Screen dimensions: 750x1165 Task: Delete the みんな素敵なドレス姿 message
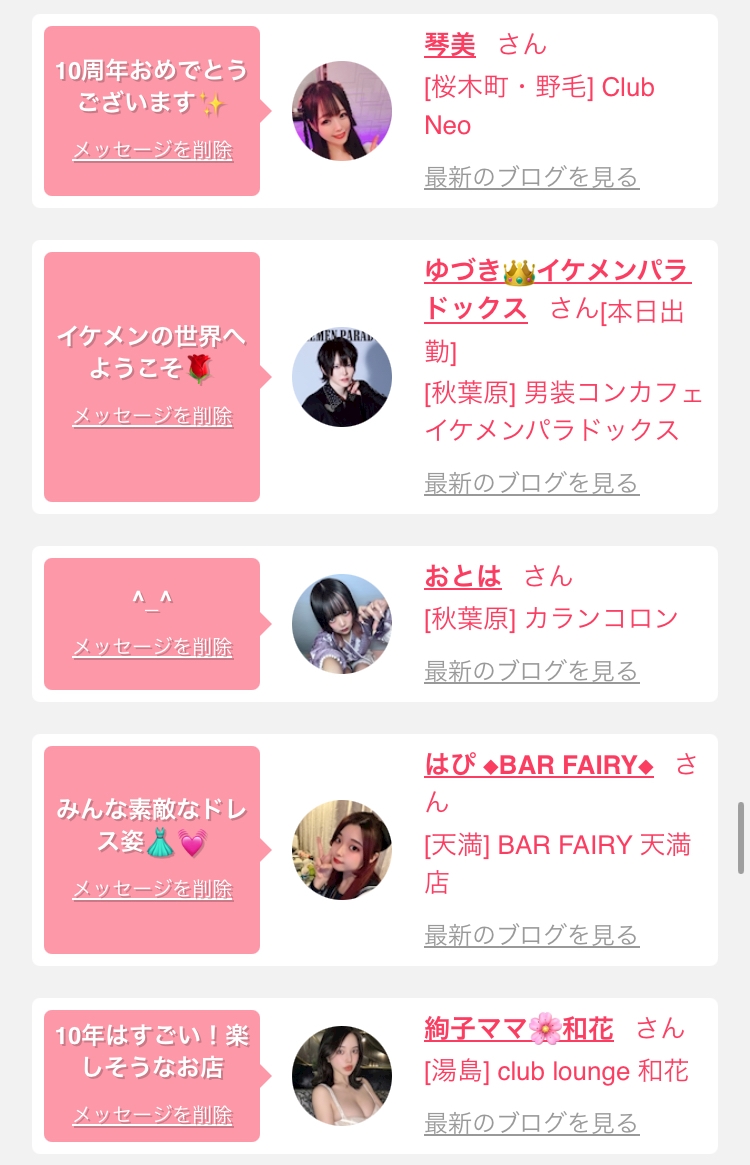coord(152,889)
